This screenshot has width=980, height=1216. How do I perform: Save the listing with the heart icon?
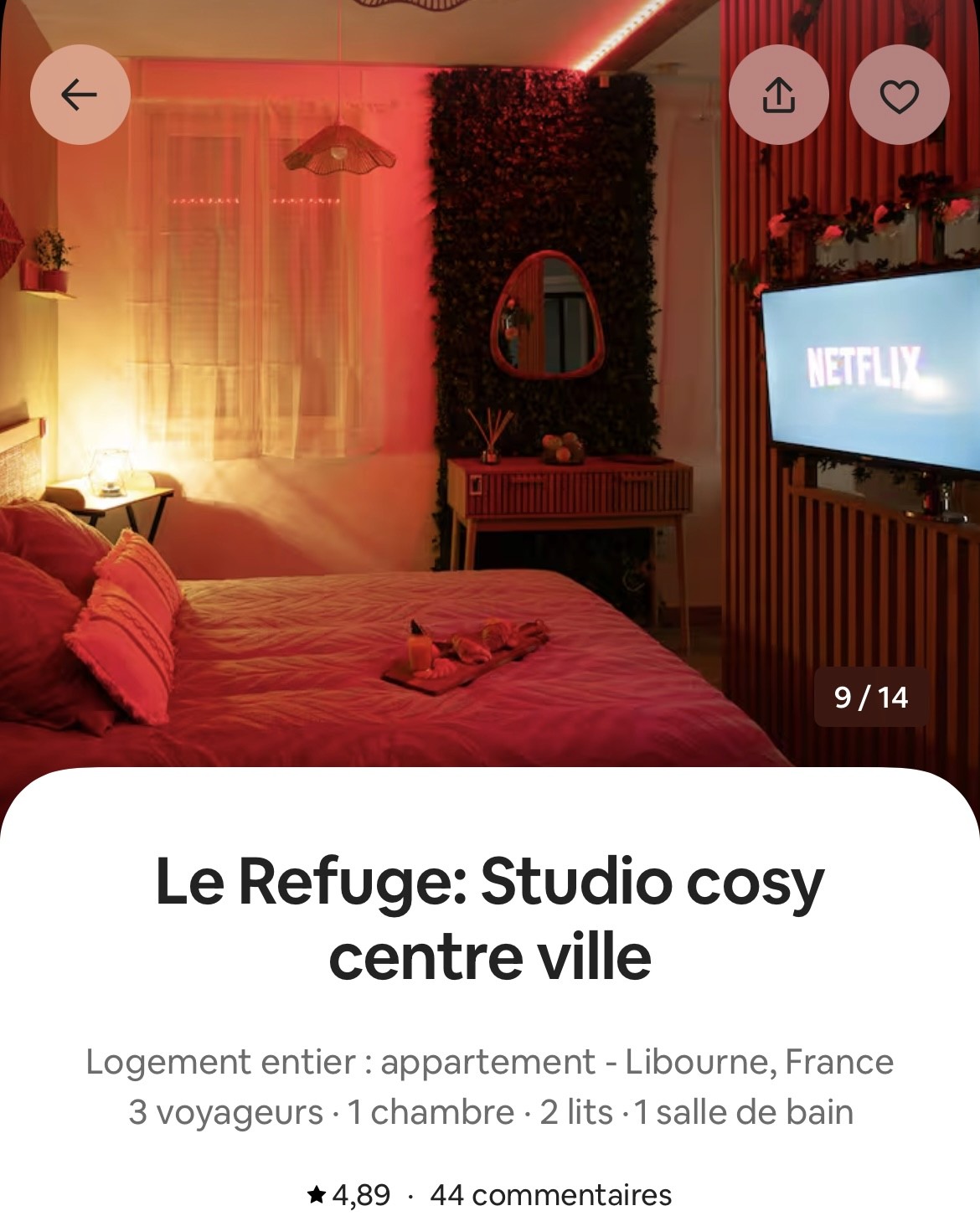pyautogui.click(x=899, y=95)
